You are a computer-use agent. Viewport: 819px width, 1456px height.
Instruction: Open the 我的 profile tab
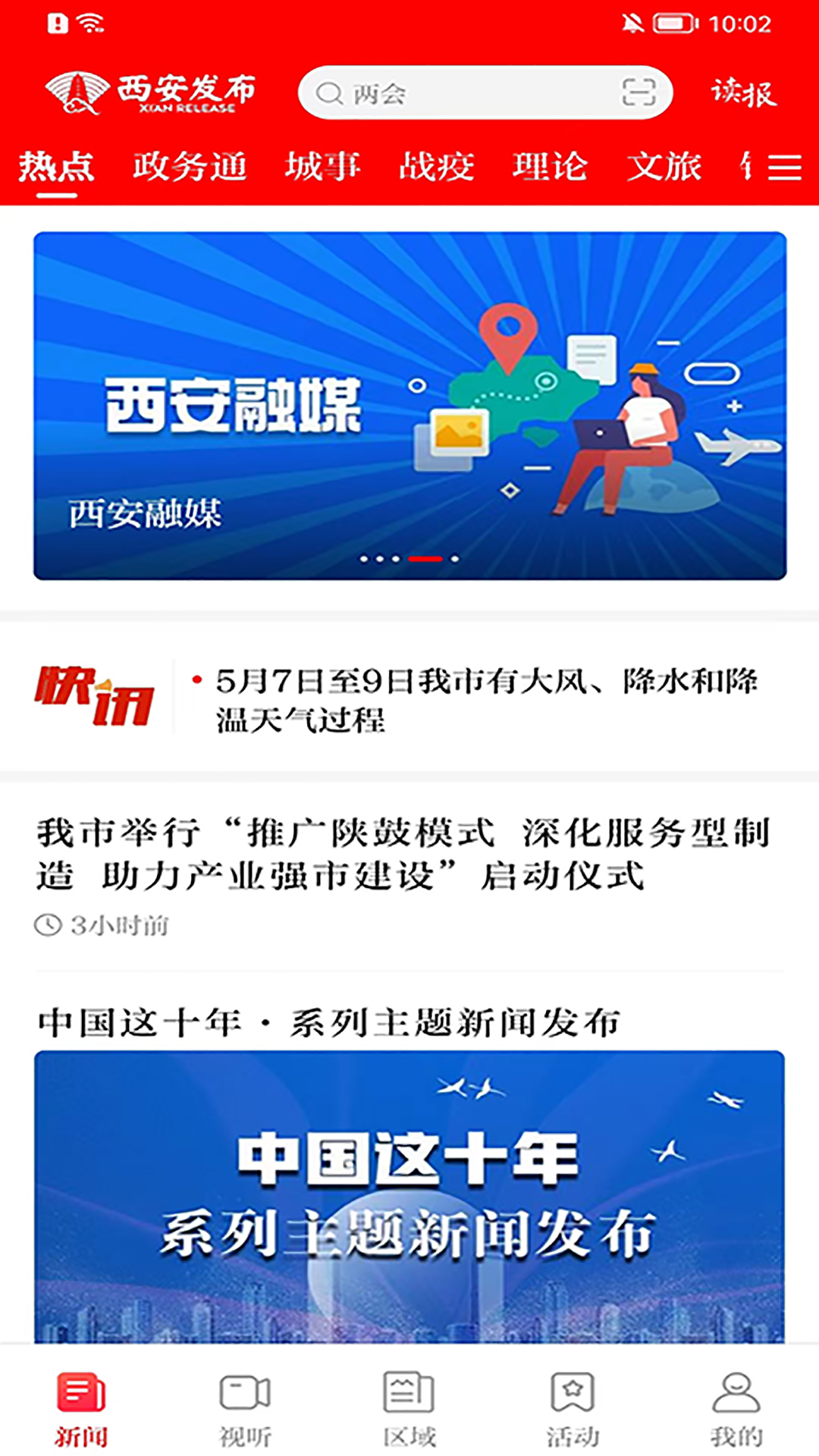pos(736,1408)
